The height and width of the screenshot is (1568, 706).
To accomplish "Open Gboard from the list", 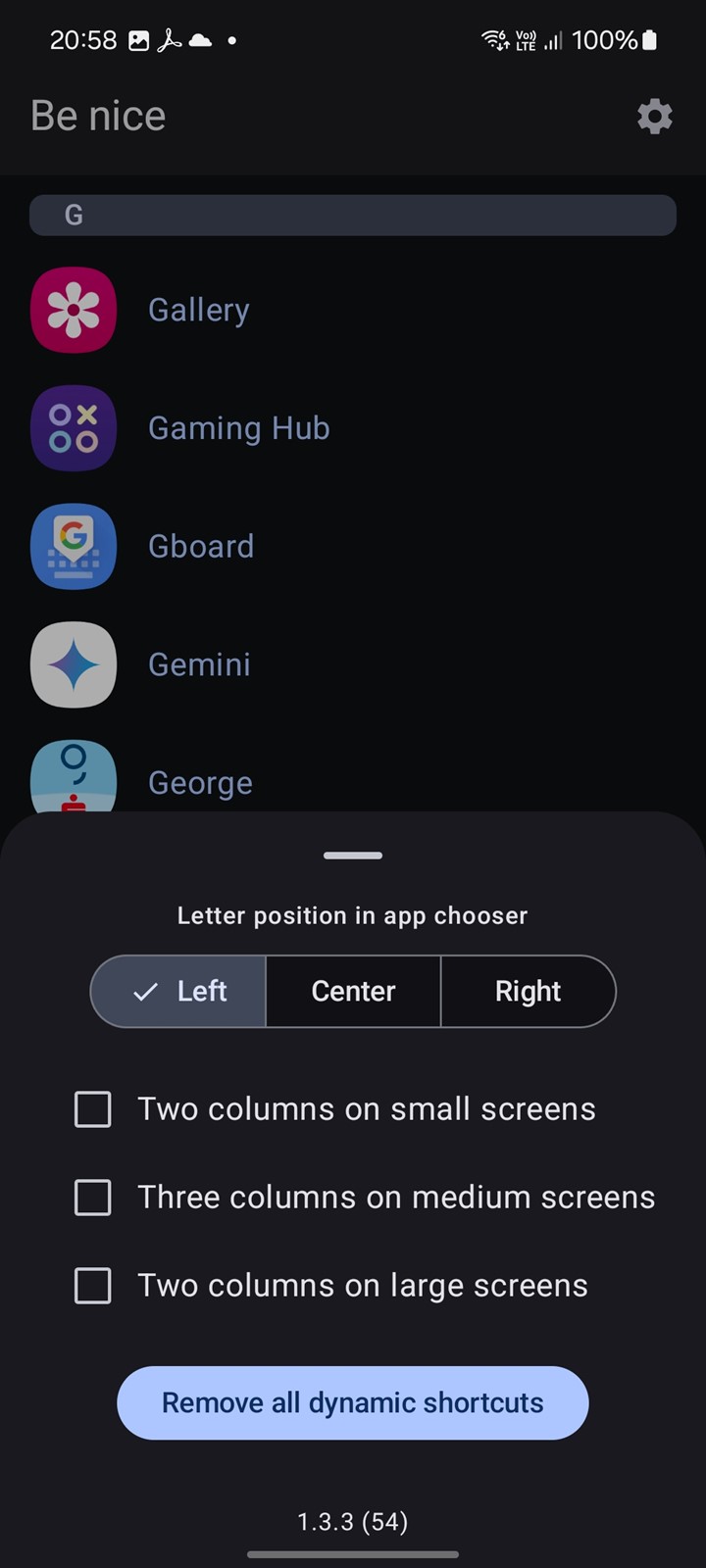I will coord(353,546).
